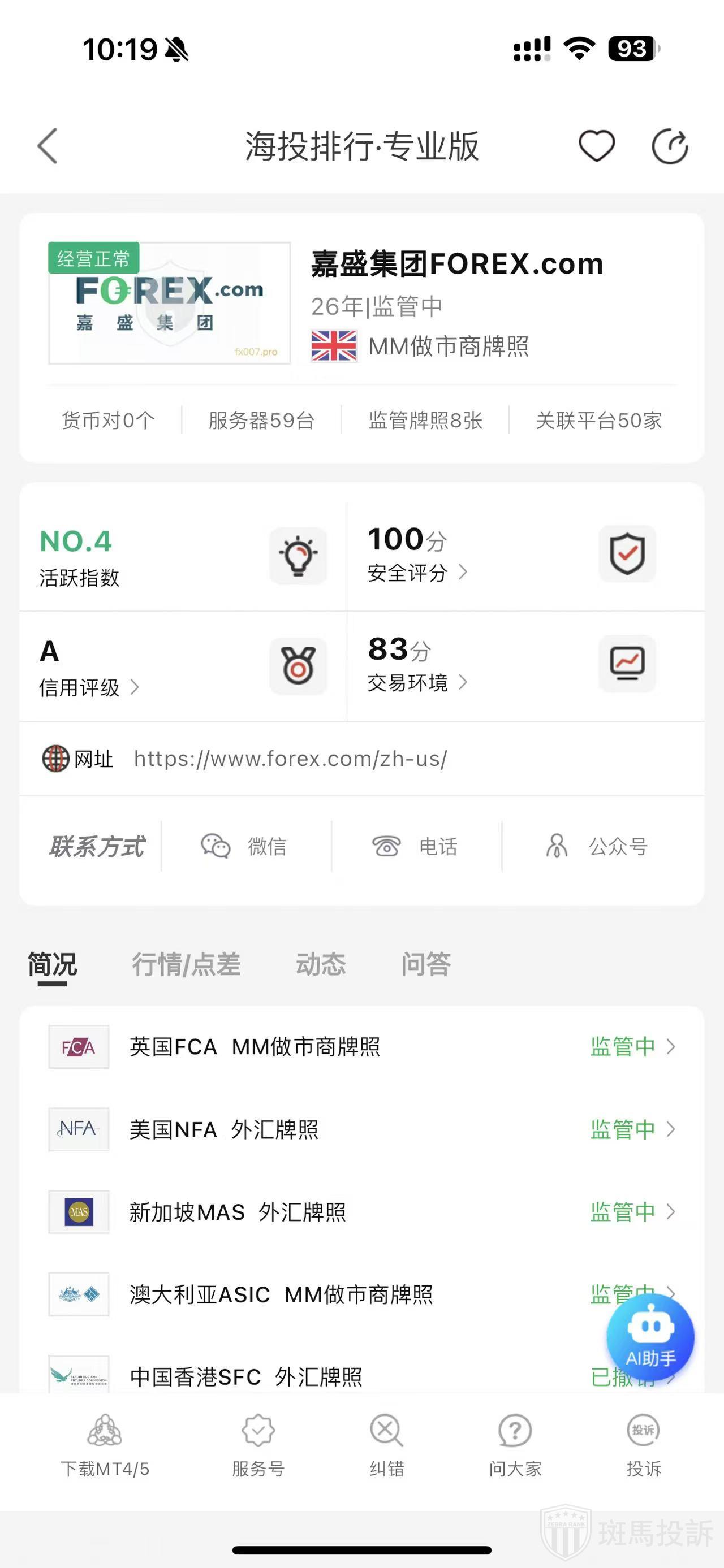This screenshot has width=724, height=1568.
Task: Open the 信用评级 details
Action: point(89,687)
